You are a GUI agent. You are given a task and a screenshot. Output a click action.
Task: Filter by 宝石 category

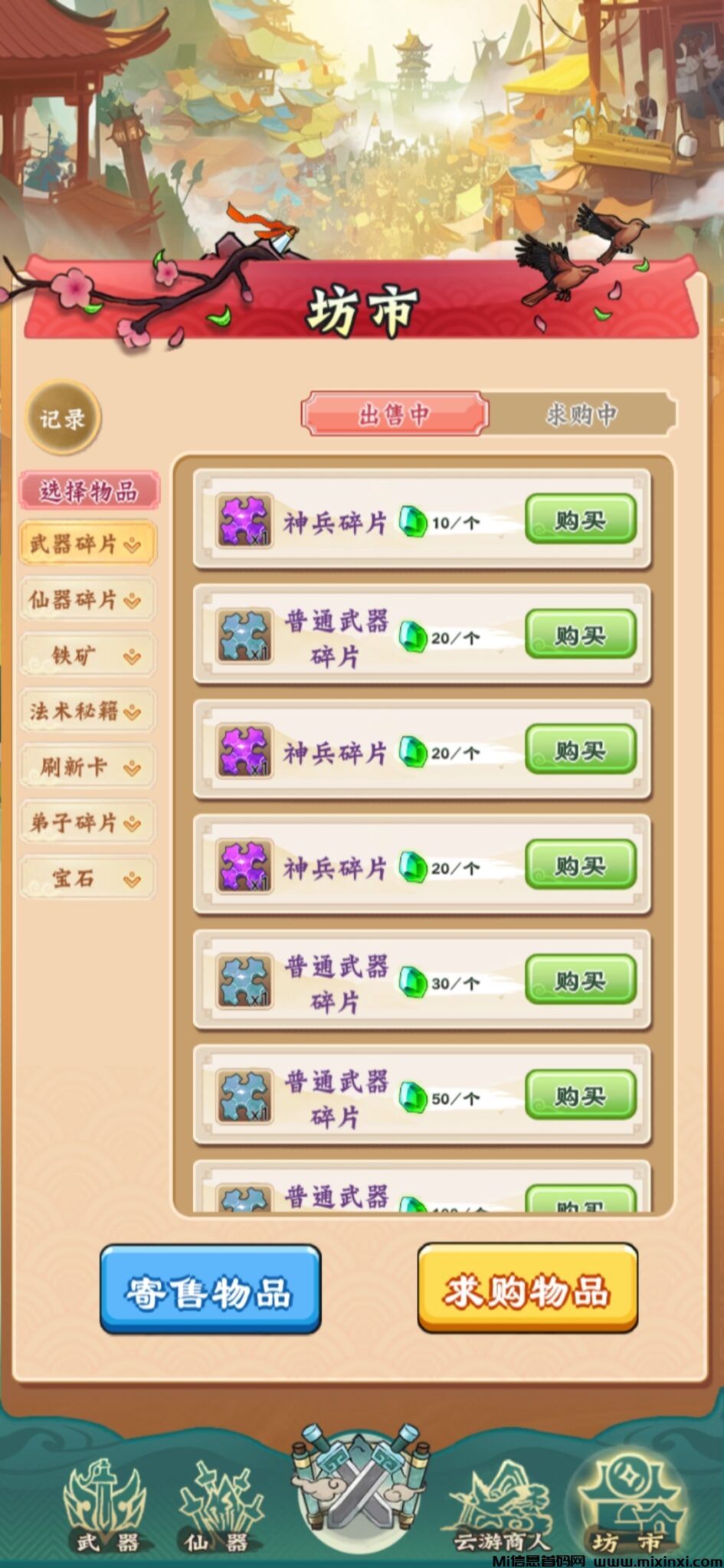87,878
